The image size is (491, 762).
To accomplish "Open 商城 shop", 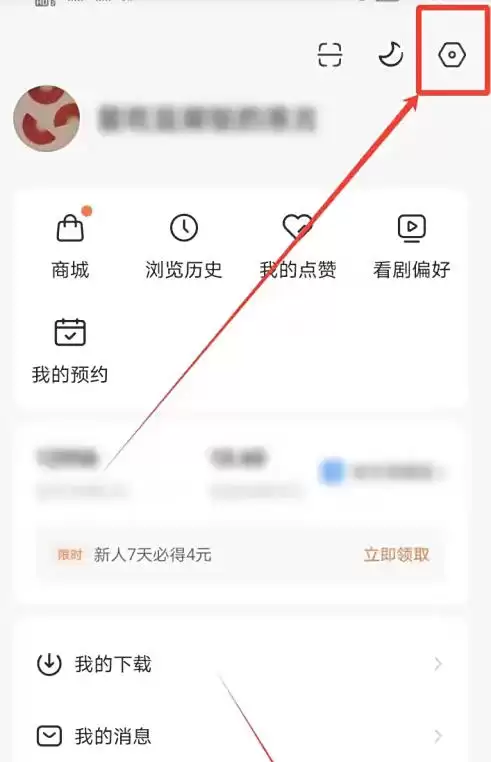I will 70,247.
